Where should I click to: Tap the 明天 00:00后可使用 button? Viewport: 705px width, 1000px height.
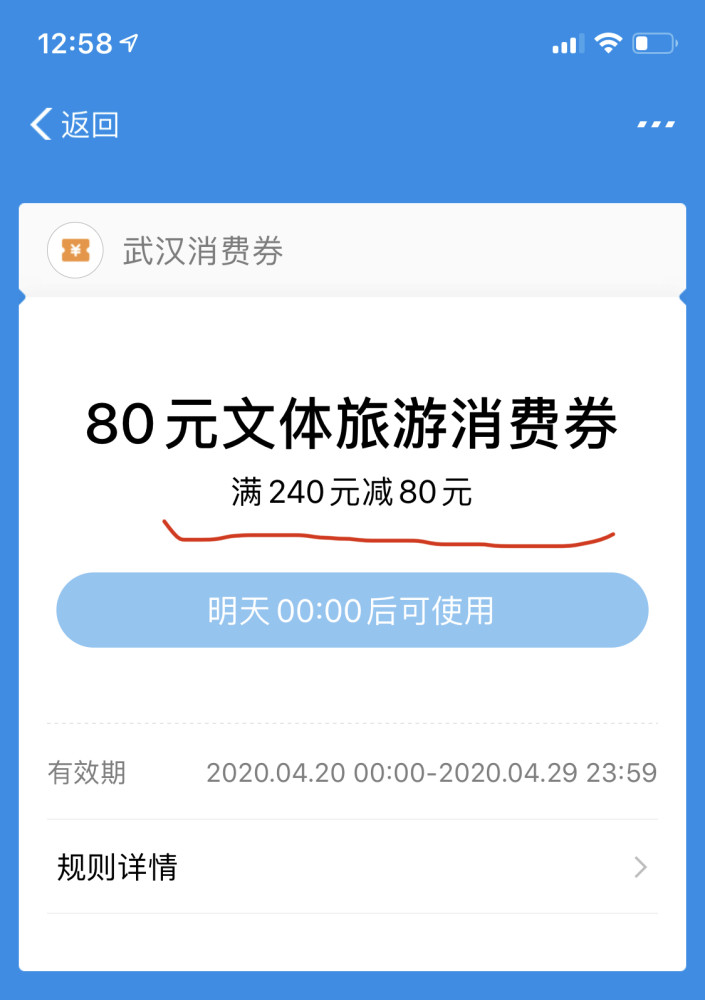pos(352,610)
